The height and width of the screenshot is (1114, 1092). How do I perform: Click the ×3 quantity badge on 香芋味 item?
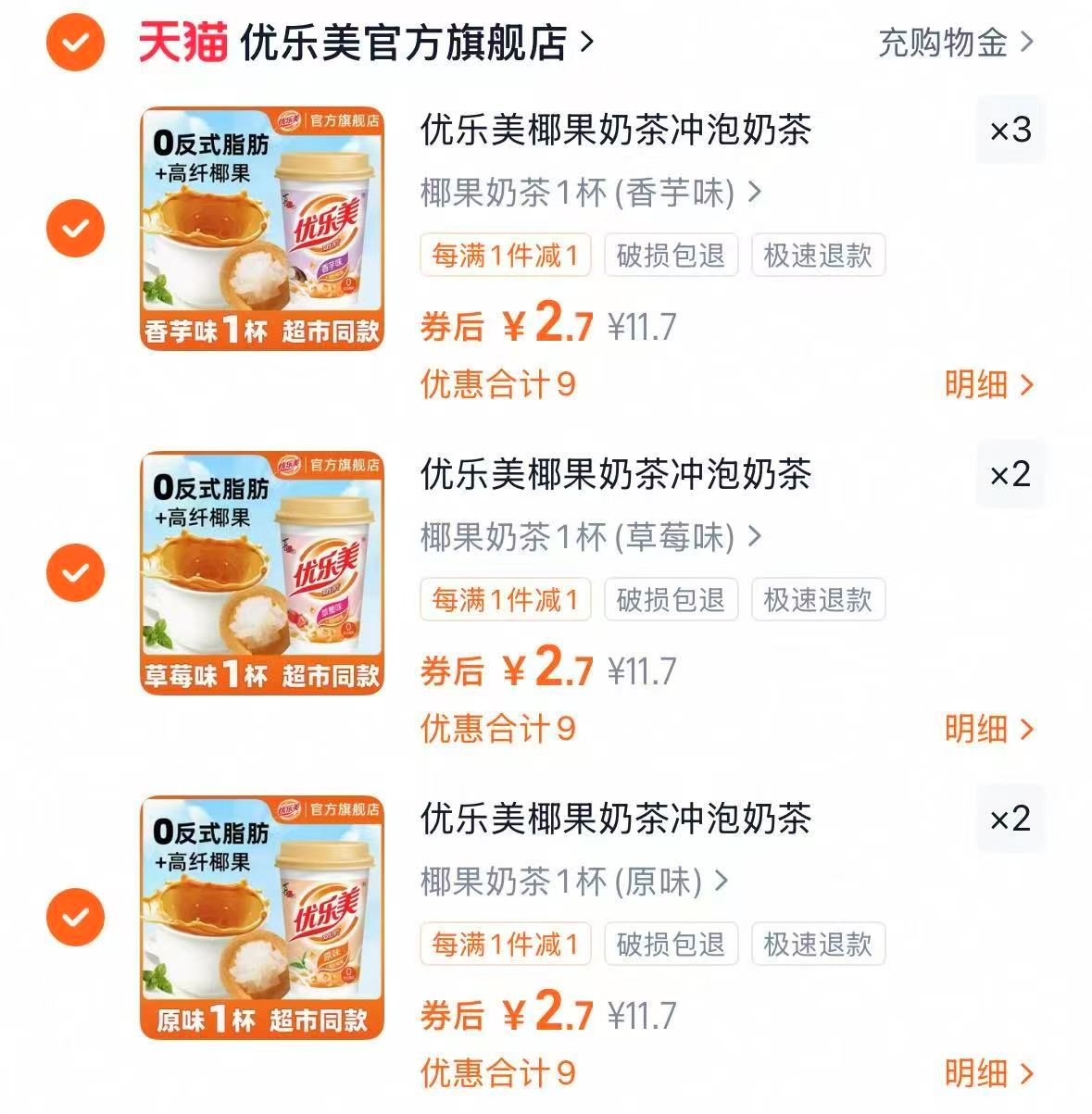1010,131
